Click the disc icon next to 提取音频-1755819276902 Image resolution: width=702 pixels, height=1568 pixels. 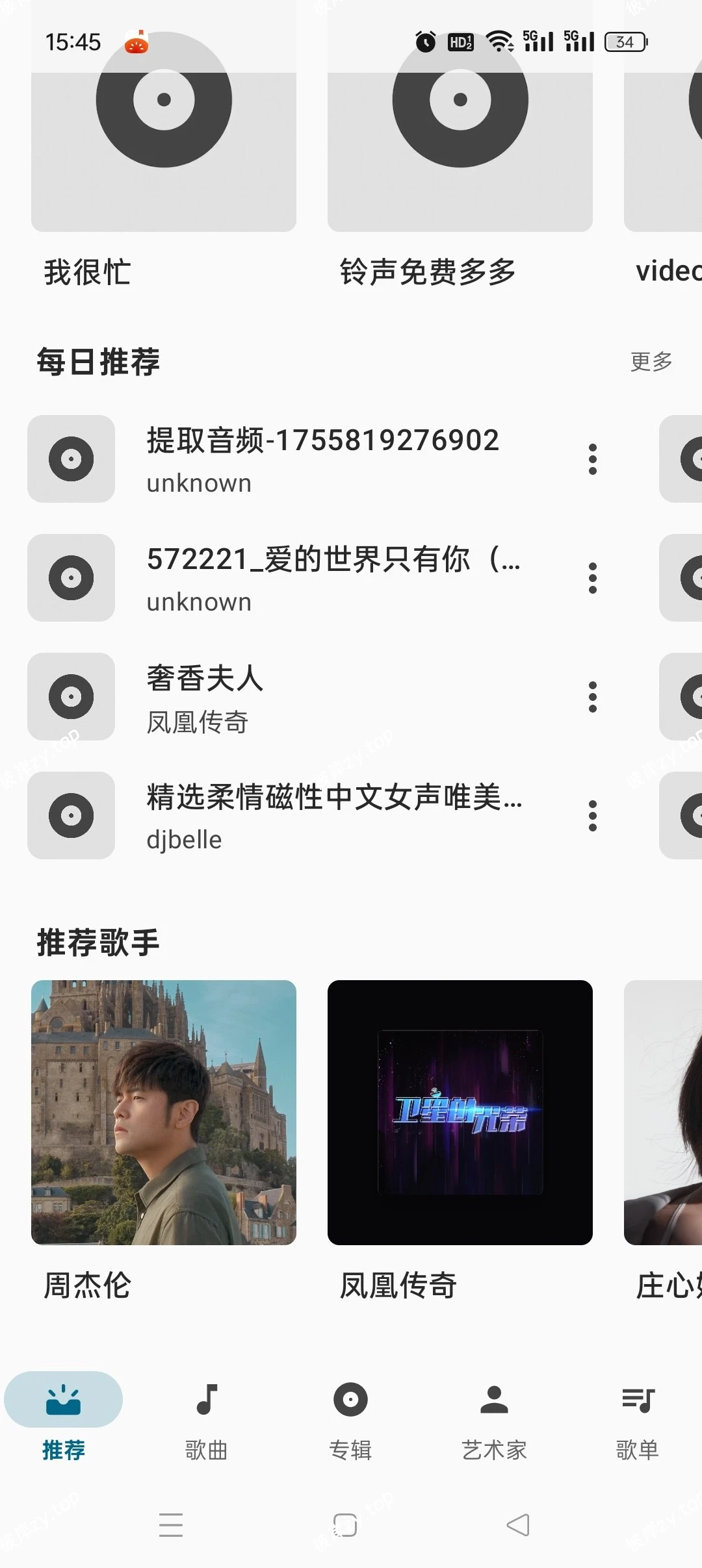pos(71,459)
